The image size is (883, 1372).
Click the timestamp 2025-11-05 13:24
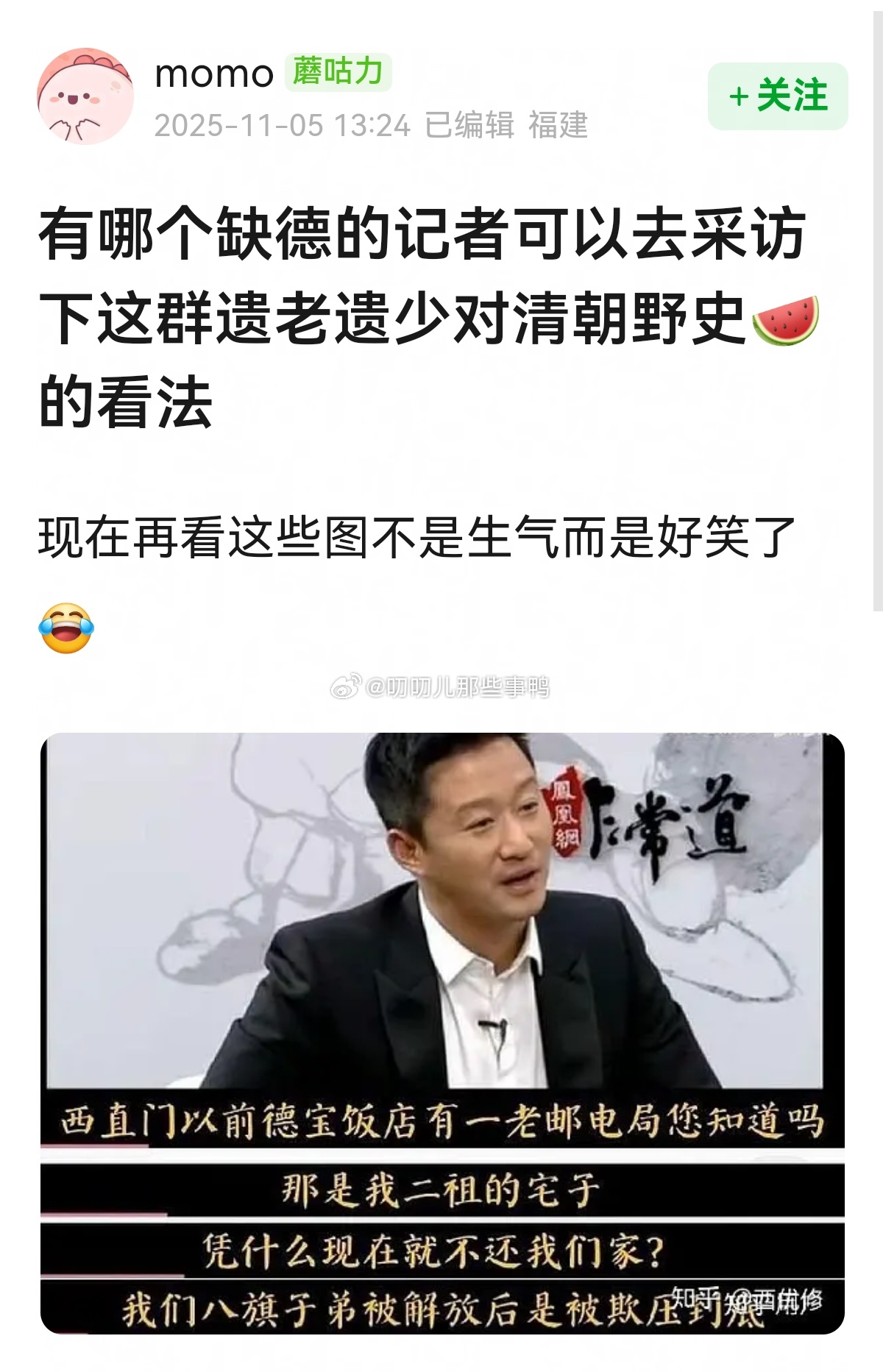click(281, 127)
